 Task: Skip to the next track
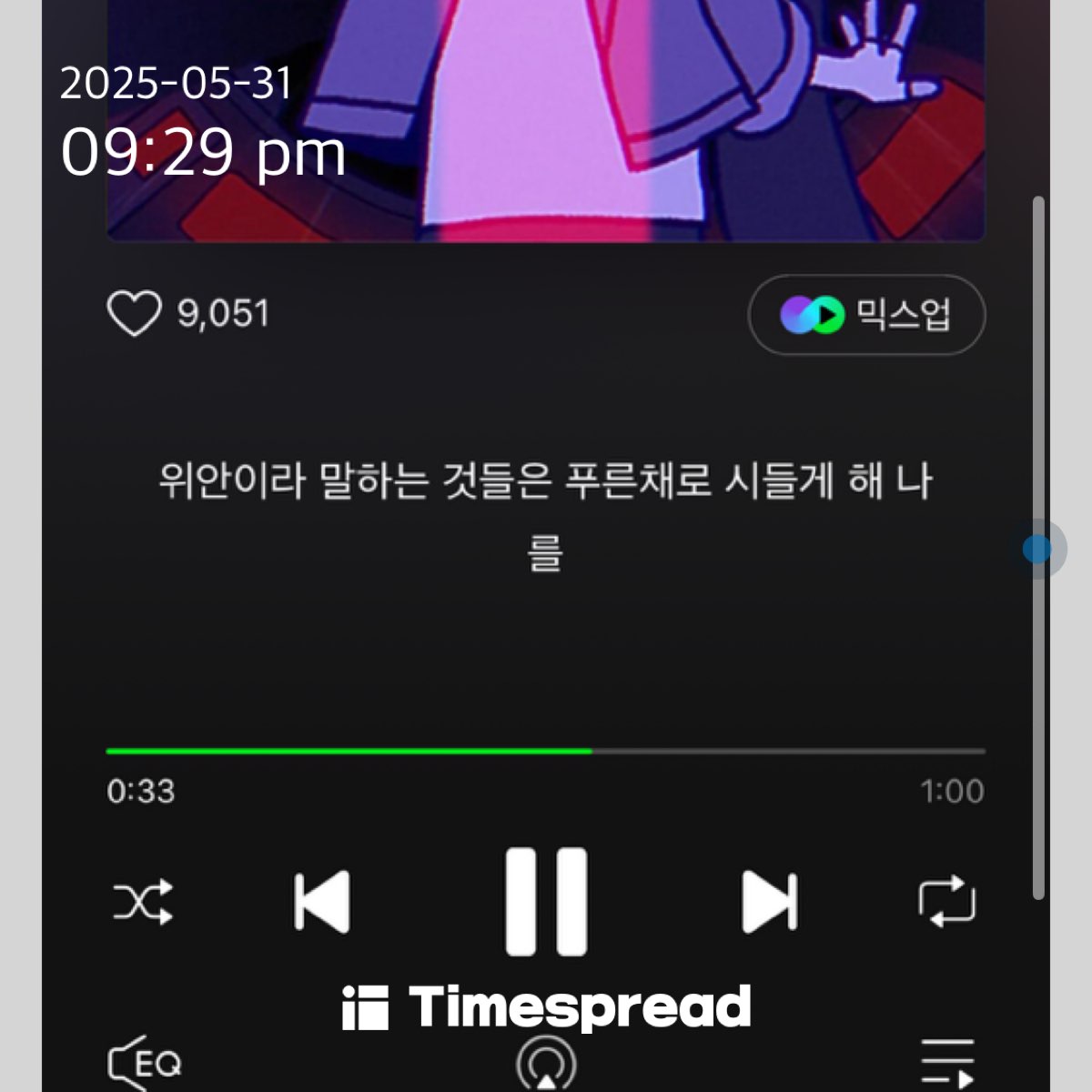click(x=770, y=902)
